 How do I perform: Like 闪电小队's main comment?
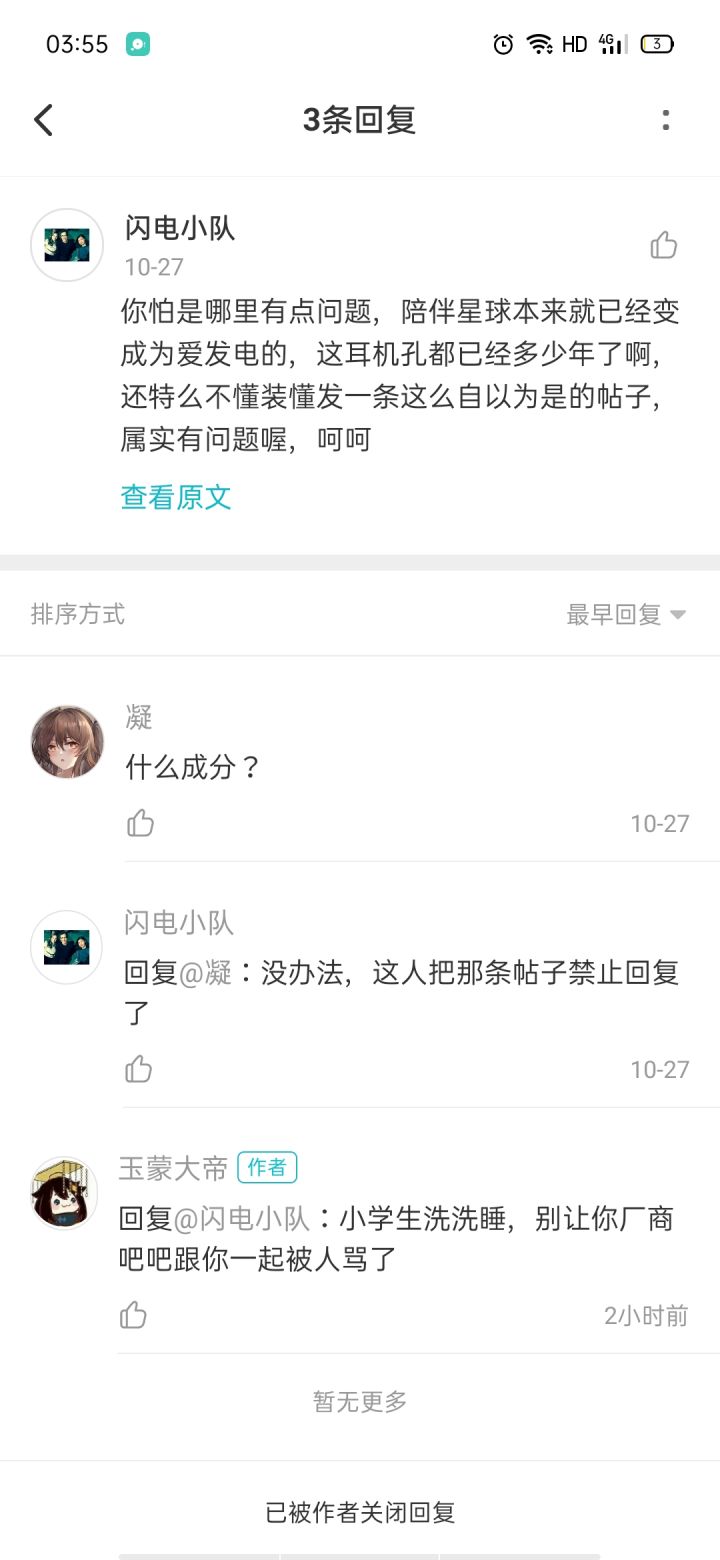click(664, 245)
